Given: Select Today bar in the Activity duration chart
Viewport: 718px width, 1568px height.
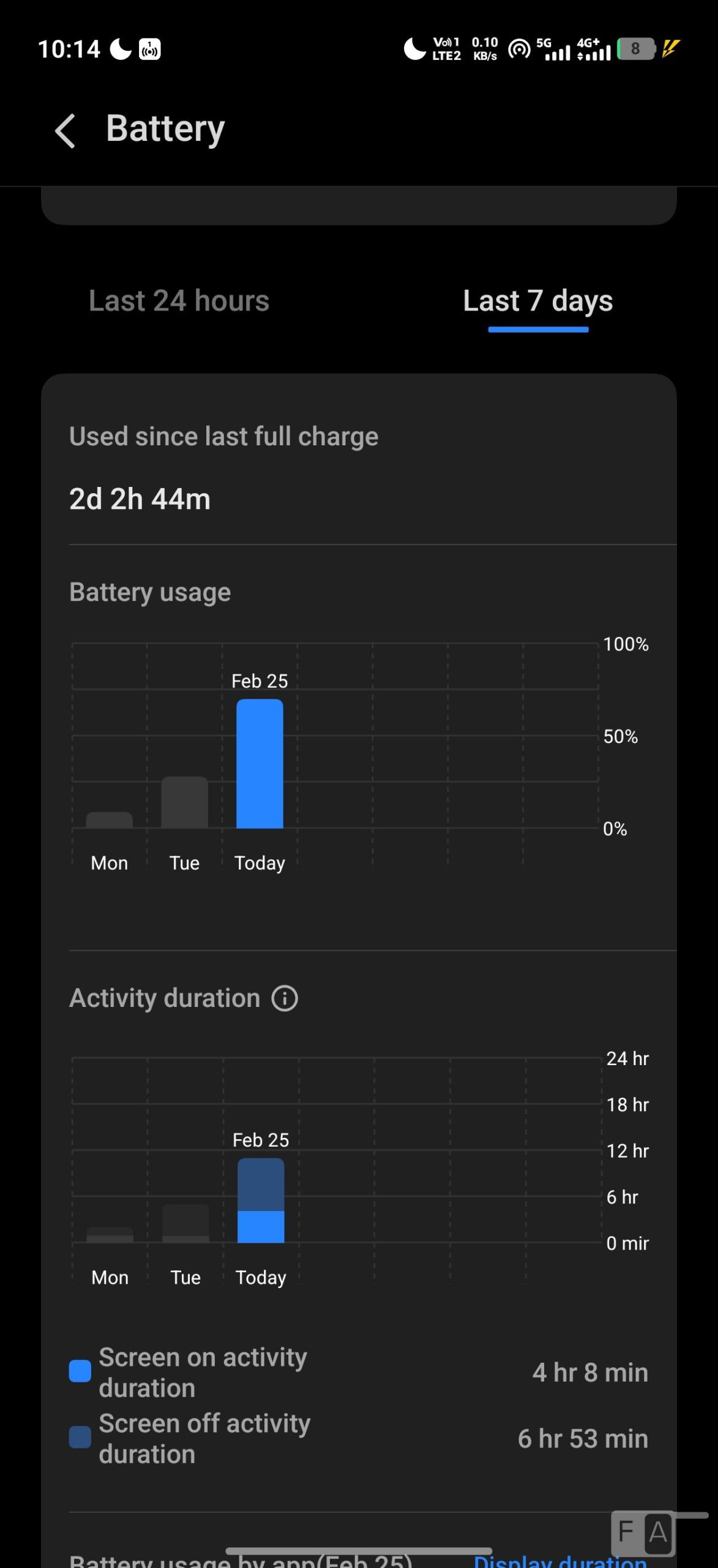Looking at the screenshot, I should click(261, 1200).
